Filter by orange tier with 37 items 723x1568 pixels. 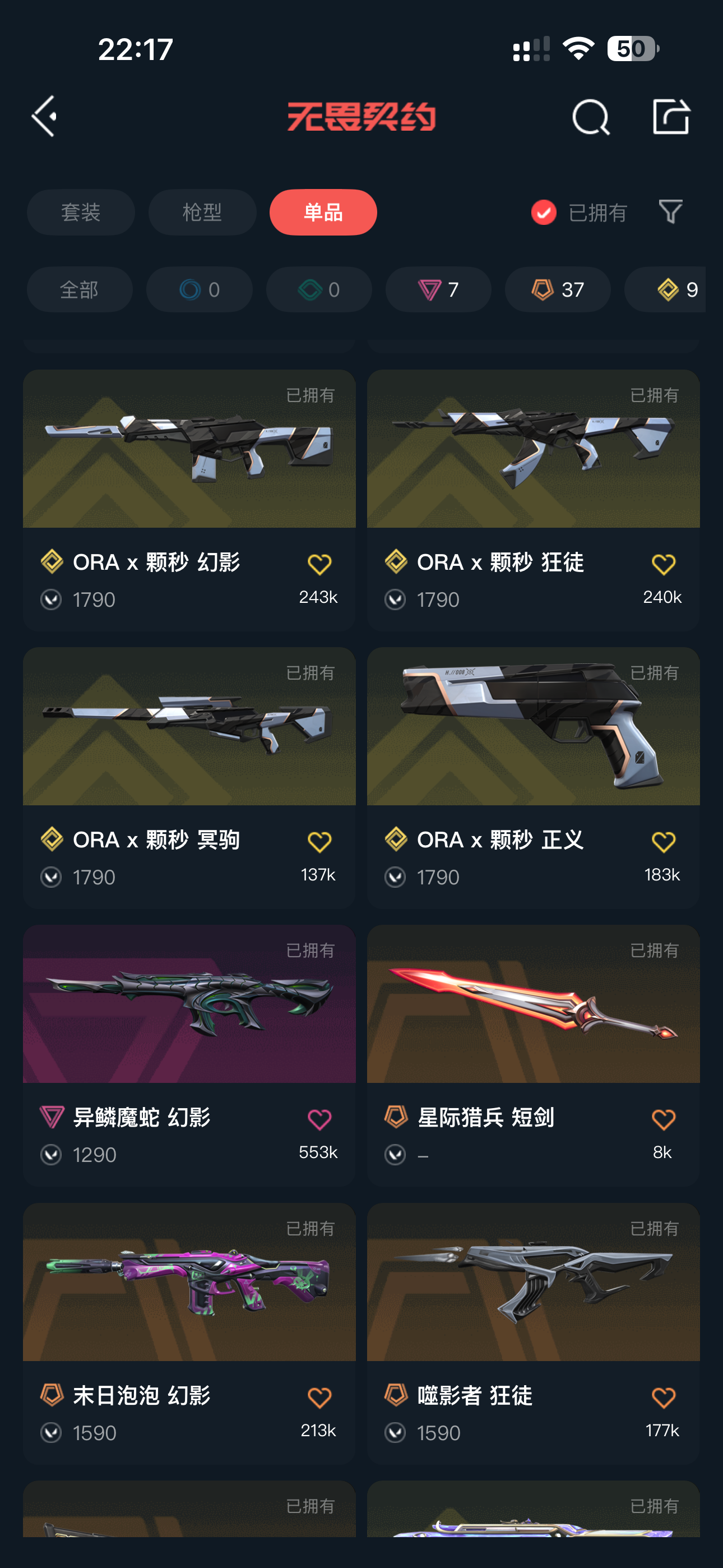tap(558, 290)
